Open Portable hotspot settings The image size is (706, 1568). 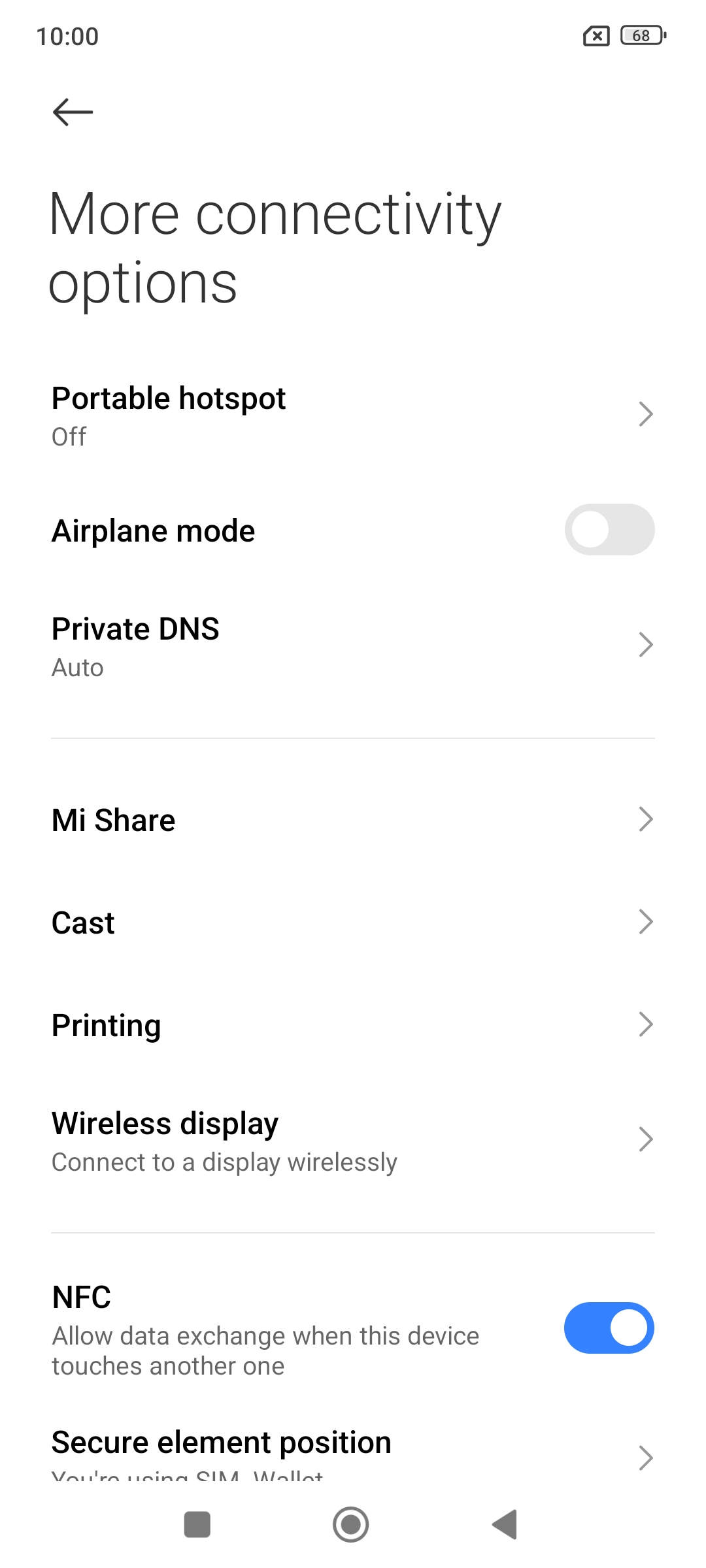pyautogui.click(x=353, y=415)
